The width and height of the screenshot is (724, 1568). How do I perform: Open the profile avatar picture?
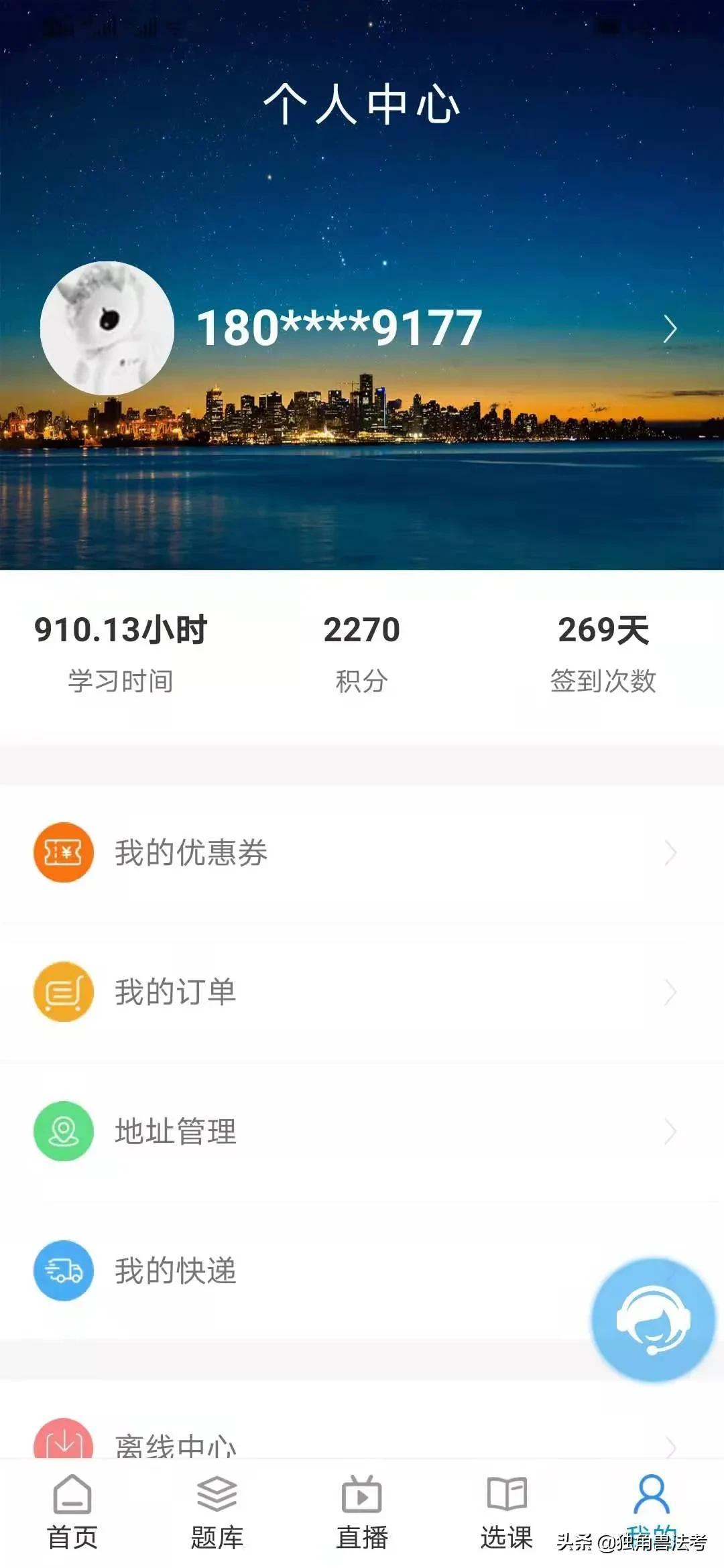pyautogui.click(x=107, y=328)
